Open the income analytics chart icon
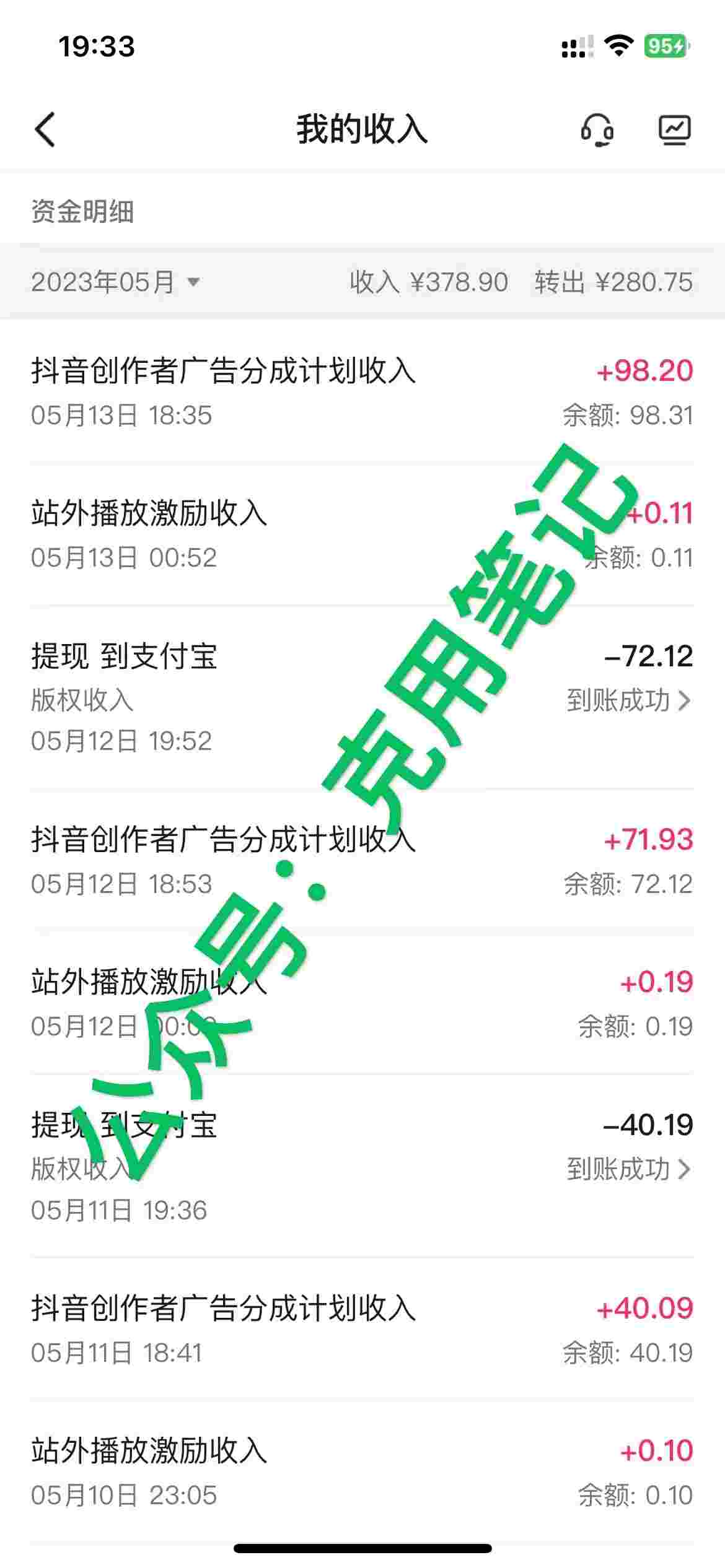The height and width of the screenshot is (1568, 725). [675, 130]
